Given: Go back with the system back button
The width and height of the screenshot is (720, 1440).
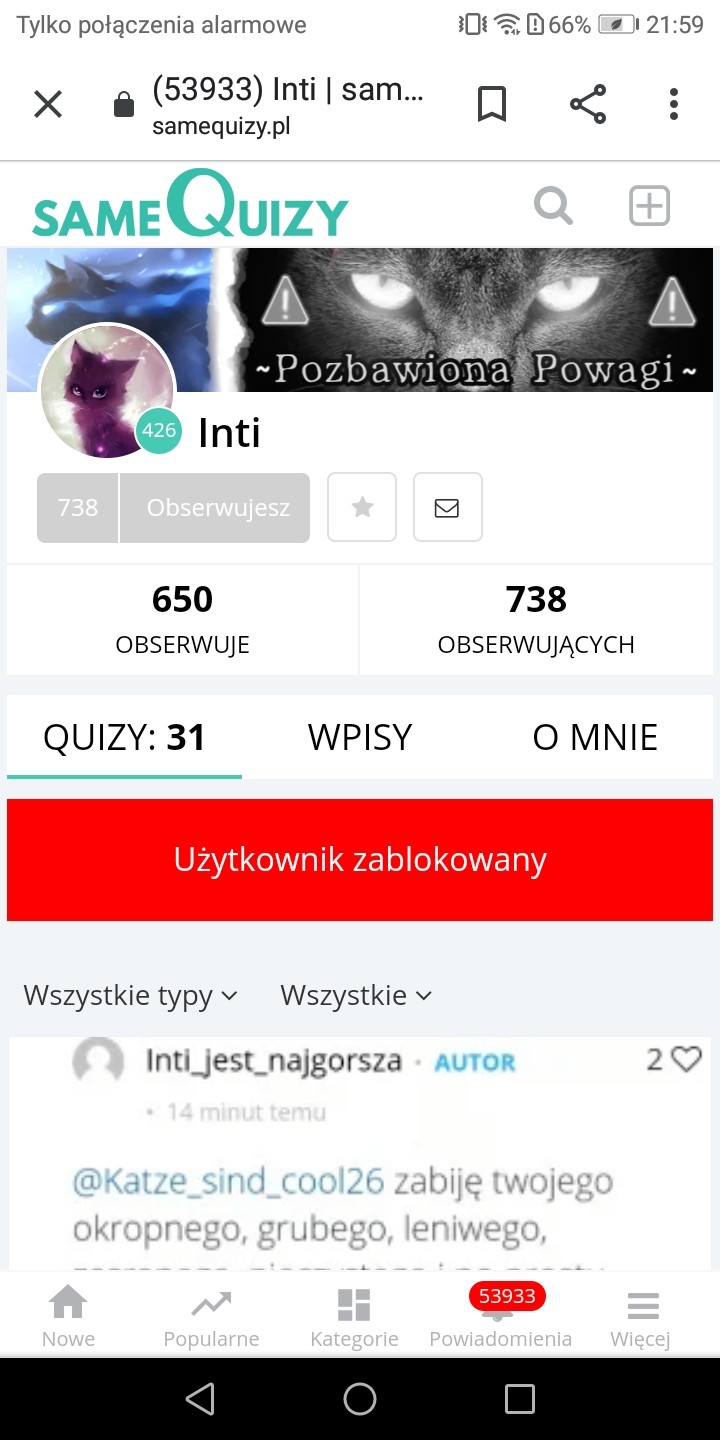Looking at the screenshot, I should tap(200, 1399).
